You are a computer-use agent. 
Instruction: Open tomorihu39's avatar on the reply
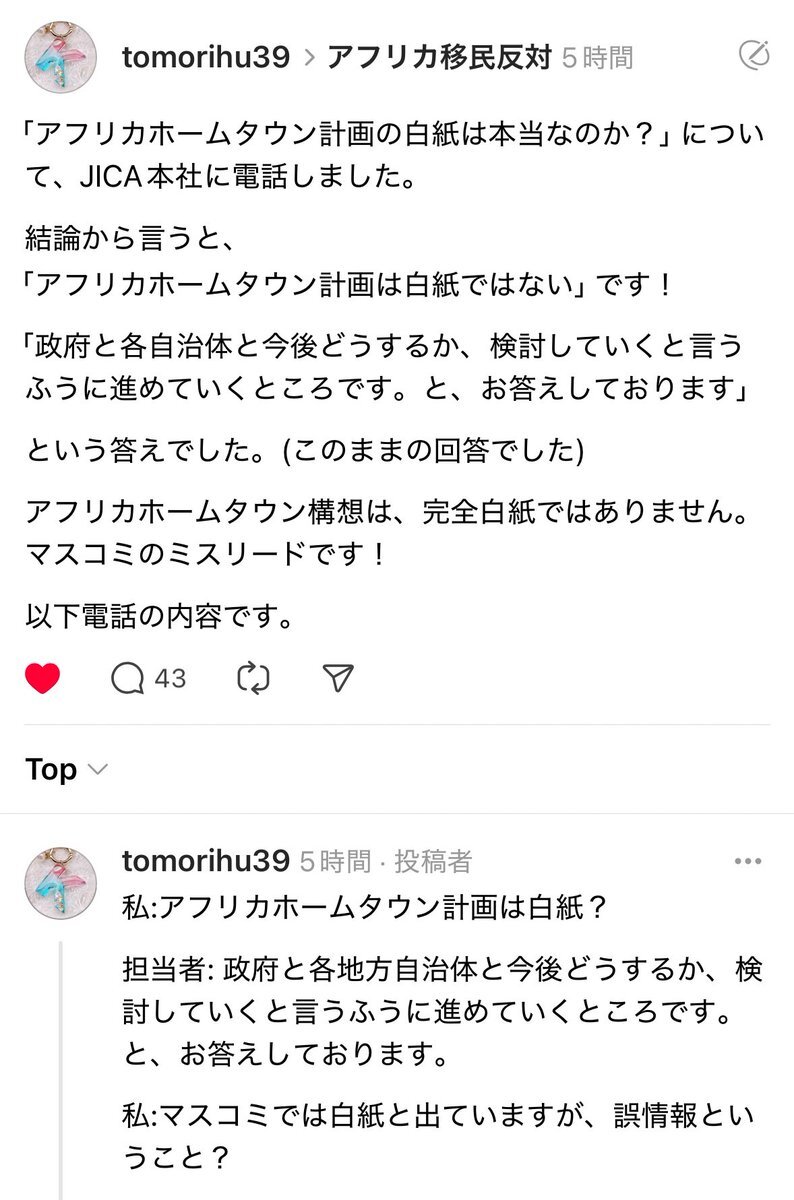point(60,884)
